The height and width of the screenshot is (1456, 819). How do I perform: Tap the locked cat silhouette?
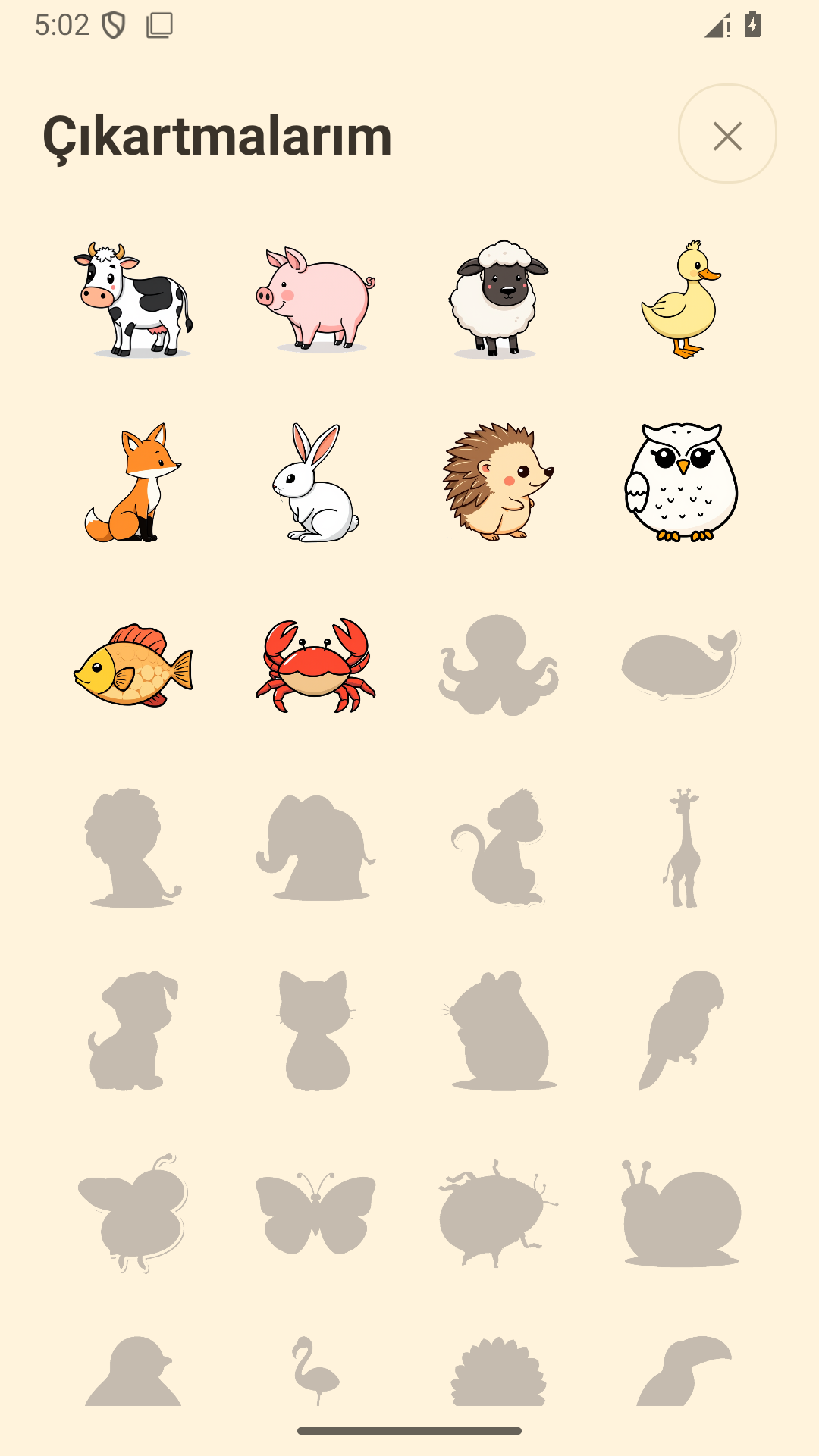(315, 1031)
